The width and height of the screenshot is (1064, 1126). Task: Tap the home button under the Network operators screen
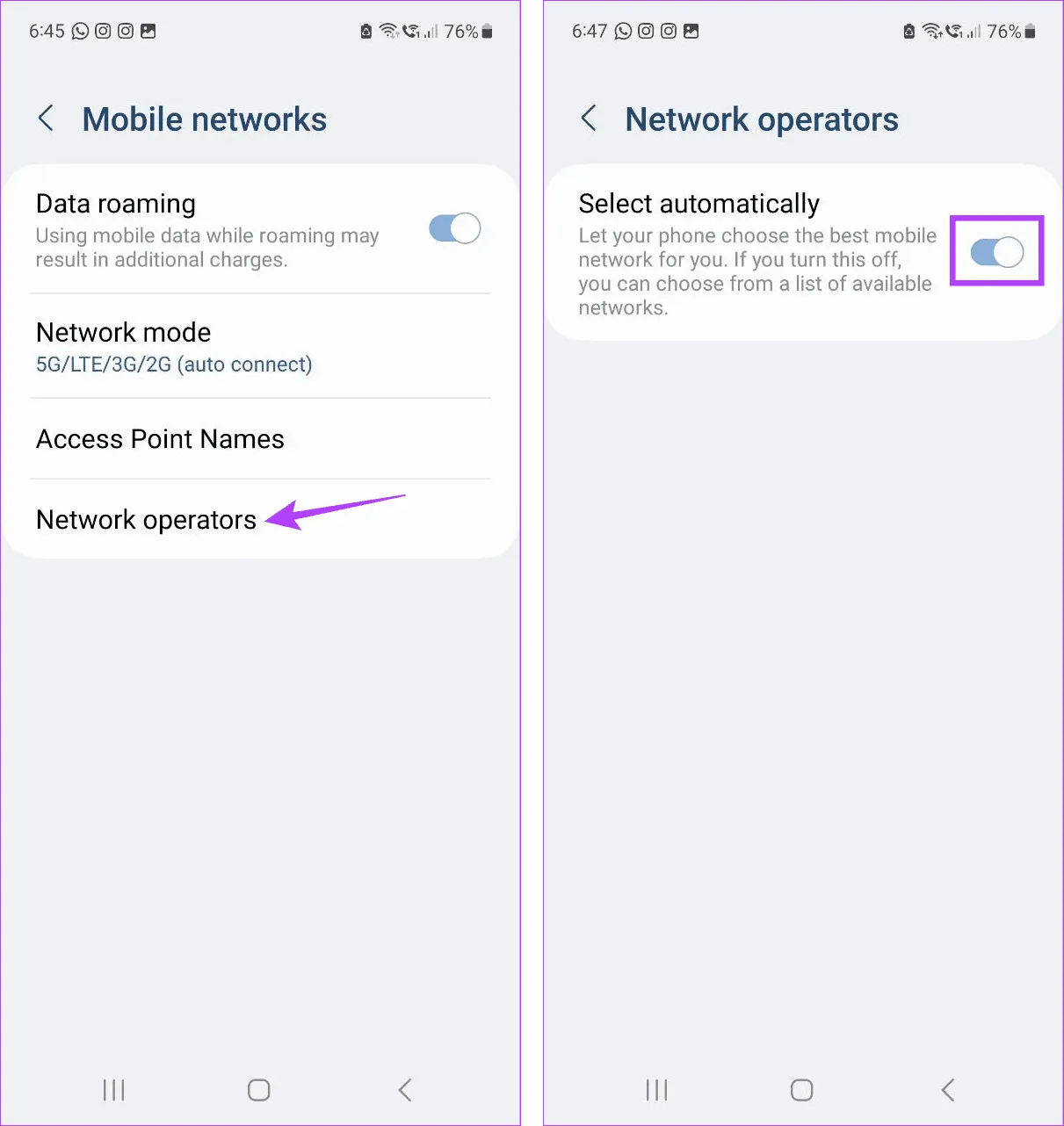(801, 1090)
